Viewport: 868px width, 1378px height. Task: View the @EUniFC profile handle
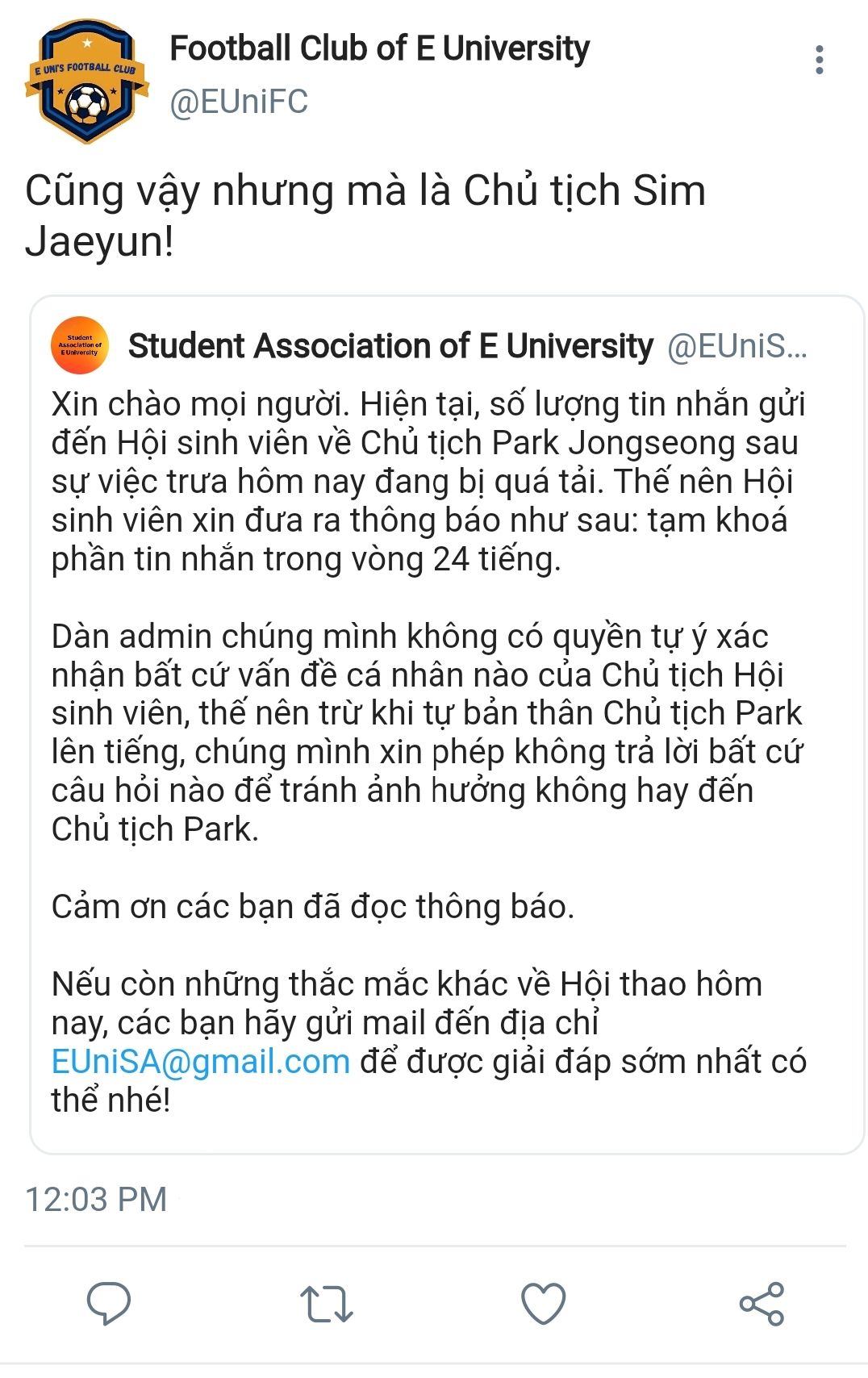pyautogui.click(x=239, y=102)
